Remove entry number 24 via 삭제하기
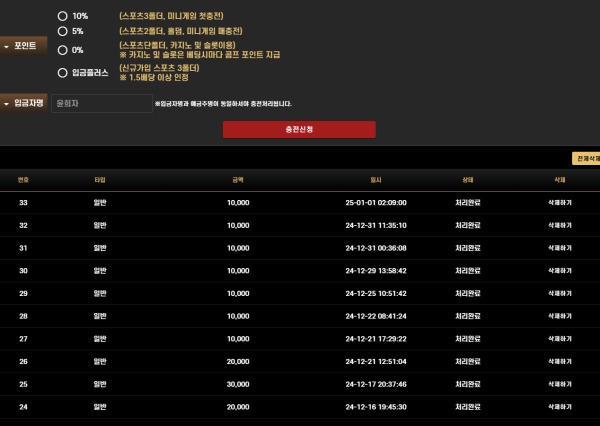This screenshot has height=426, width=600. (558, 407)
